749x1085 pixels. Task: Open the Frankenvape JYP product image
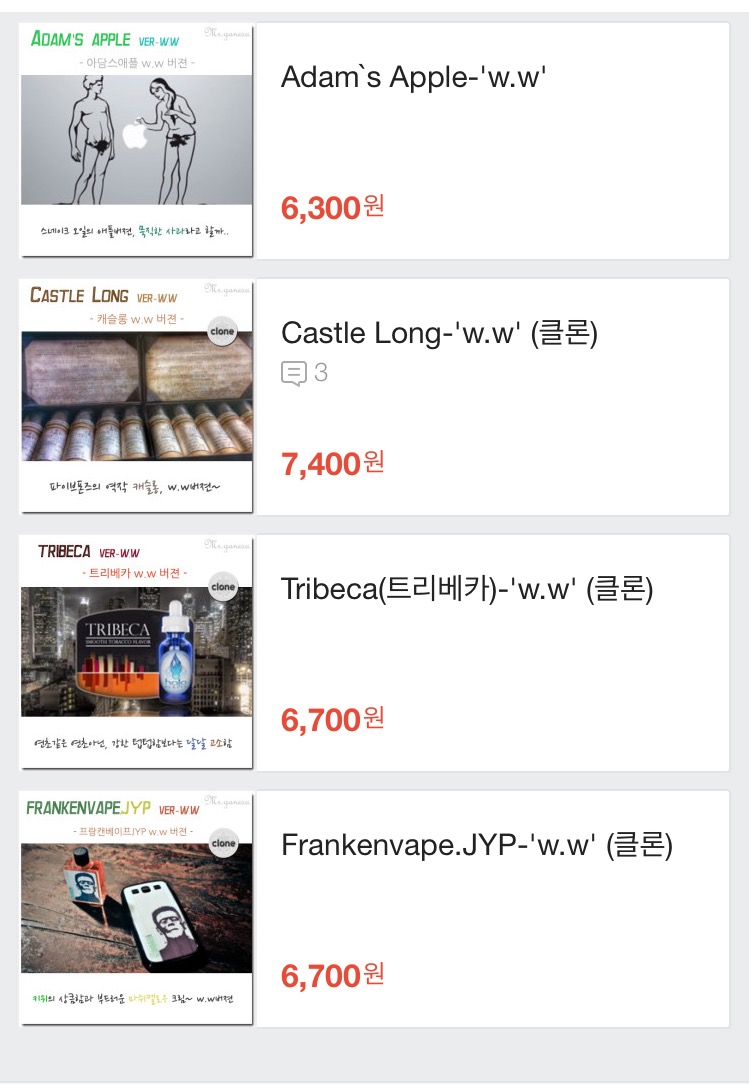137,908
